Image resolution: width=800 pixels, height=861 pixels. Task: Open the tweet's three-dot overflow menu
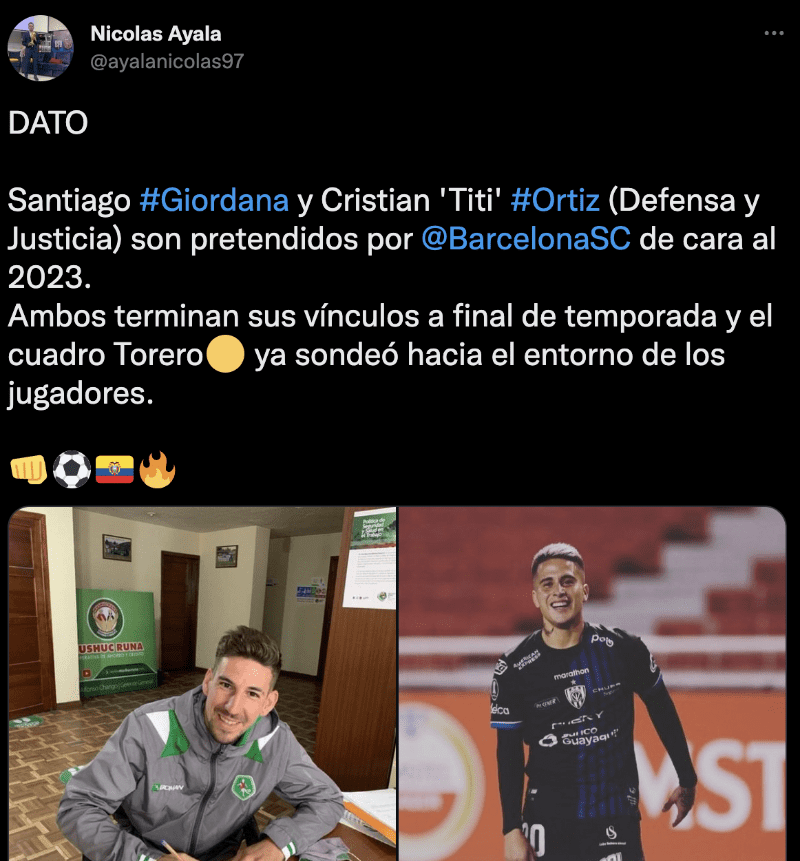(x=774, y=33)
